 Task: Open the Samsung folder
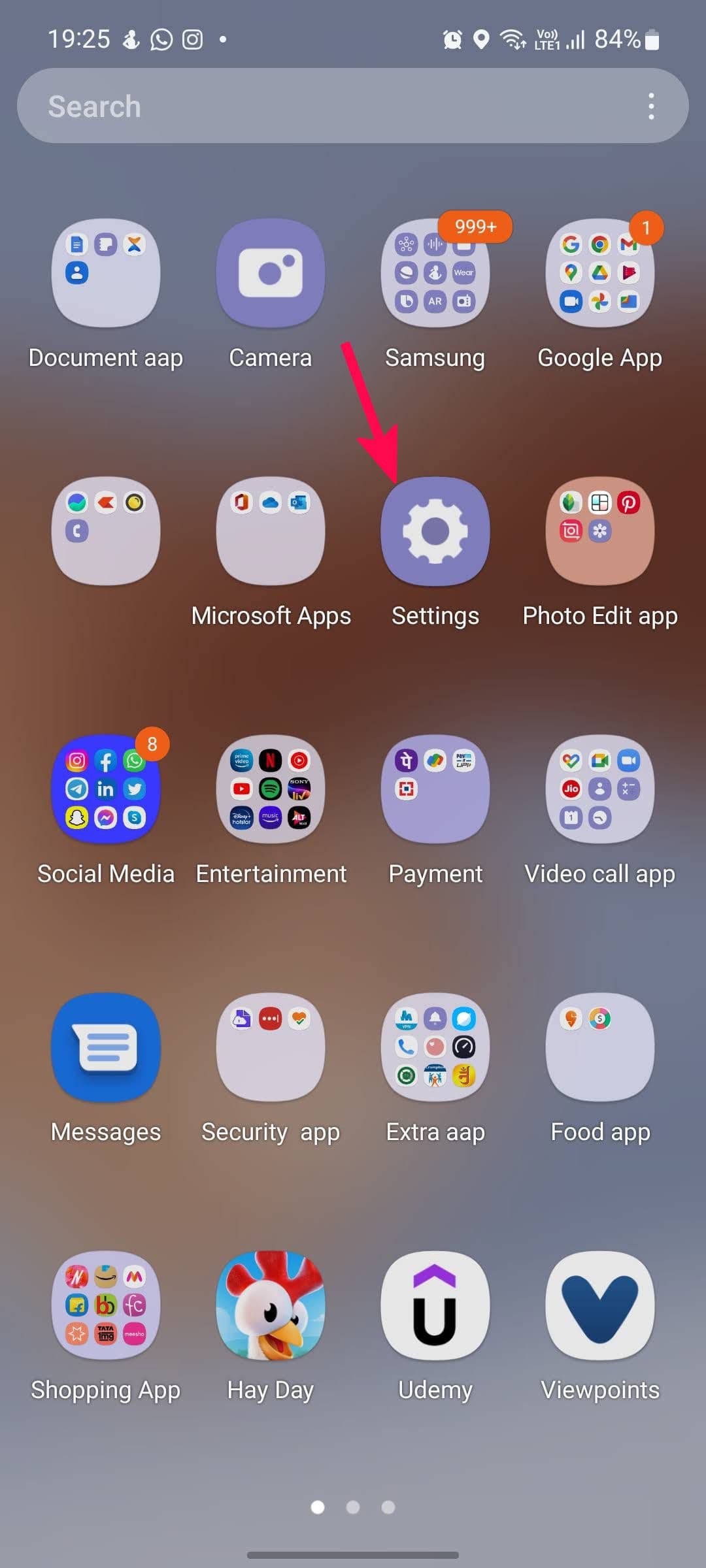[435, 273]
